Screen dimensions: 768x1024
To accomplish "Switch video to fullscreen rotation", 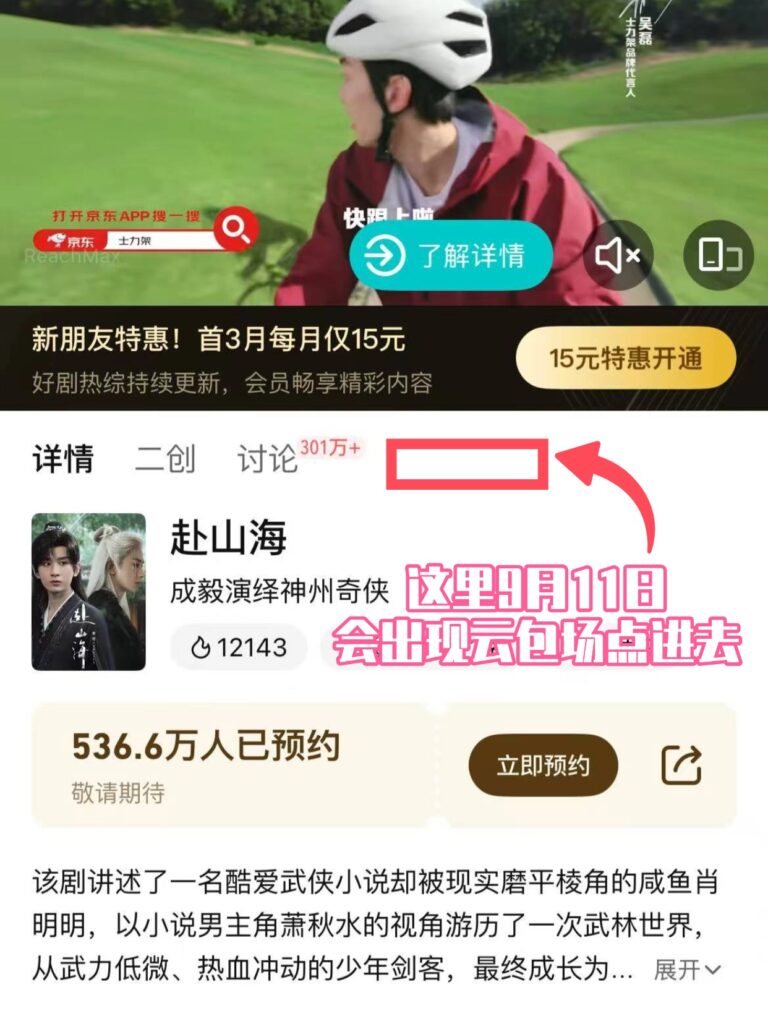I will tap(718, 256).
